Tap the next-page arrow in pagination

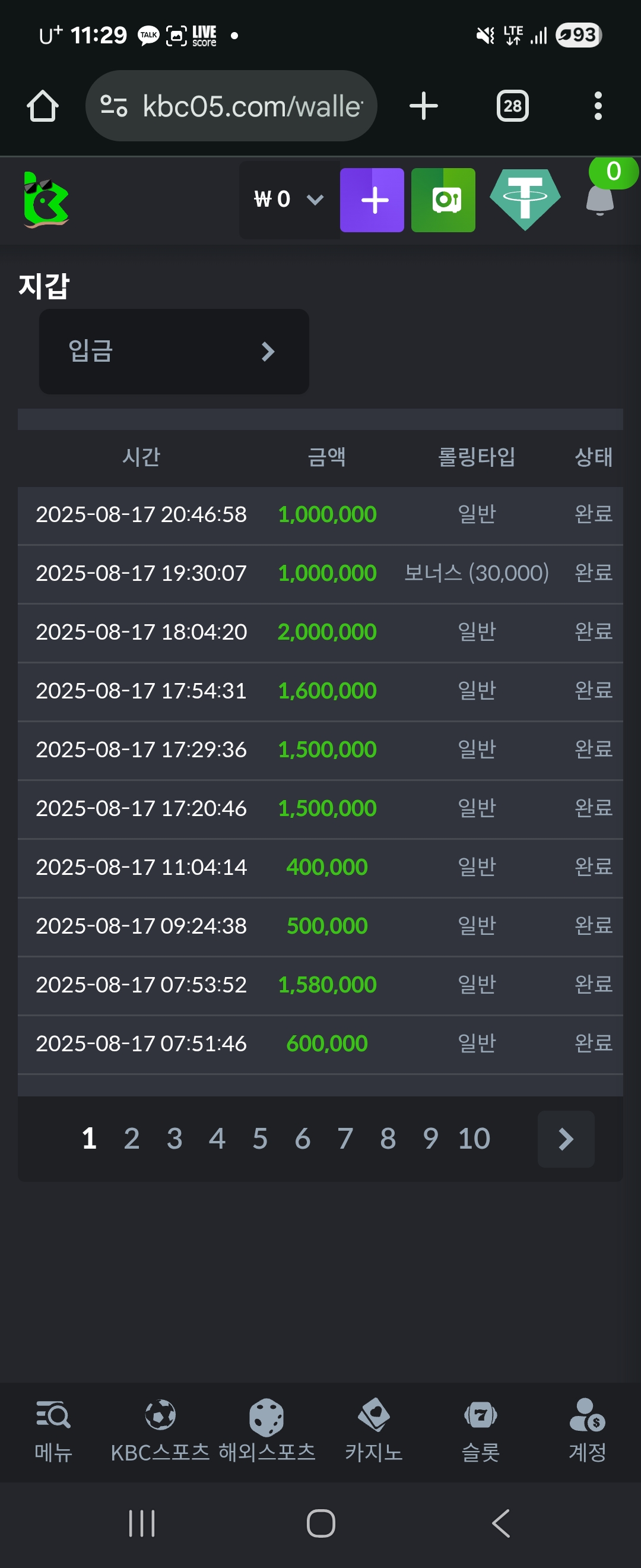tap(566, 1138)
